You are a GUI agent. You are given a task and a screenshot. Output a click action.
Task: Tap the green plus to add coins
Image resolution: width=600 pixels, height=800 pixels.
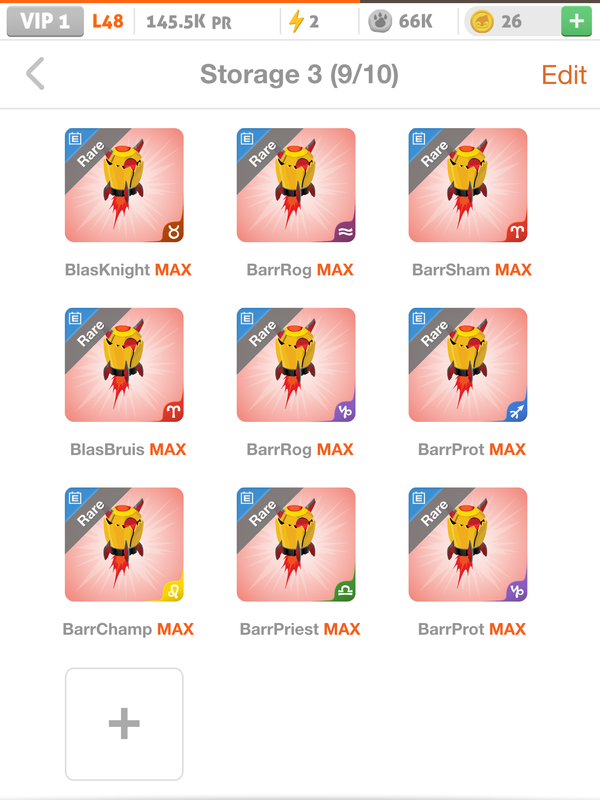click(575, 21)
